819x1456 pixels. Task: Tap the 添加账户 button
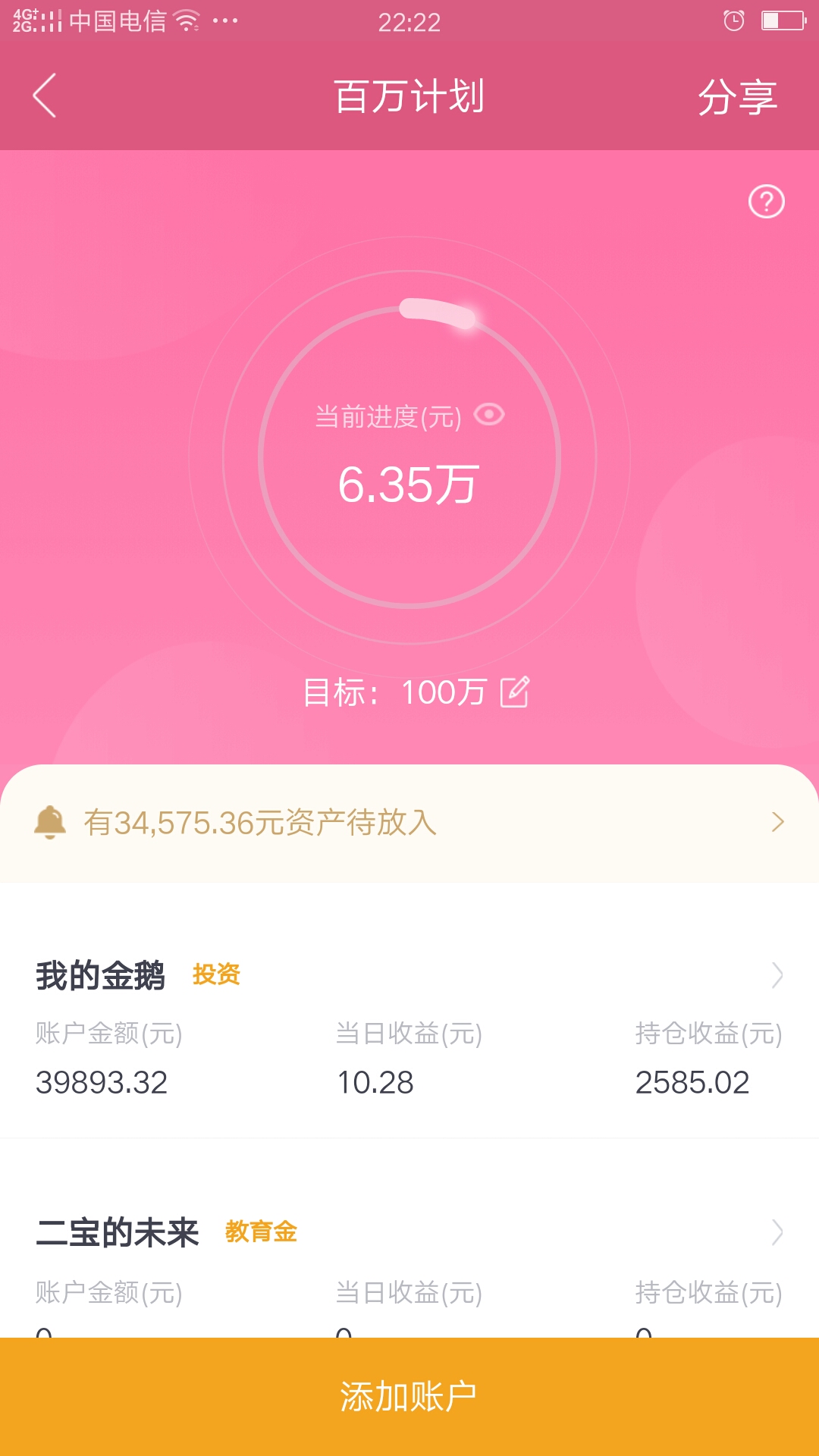coord(409,1397)
